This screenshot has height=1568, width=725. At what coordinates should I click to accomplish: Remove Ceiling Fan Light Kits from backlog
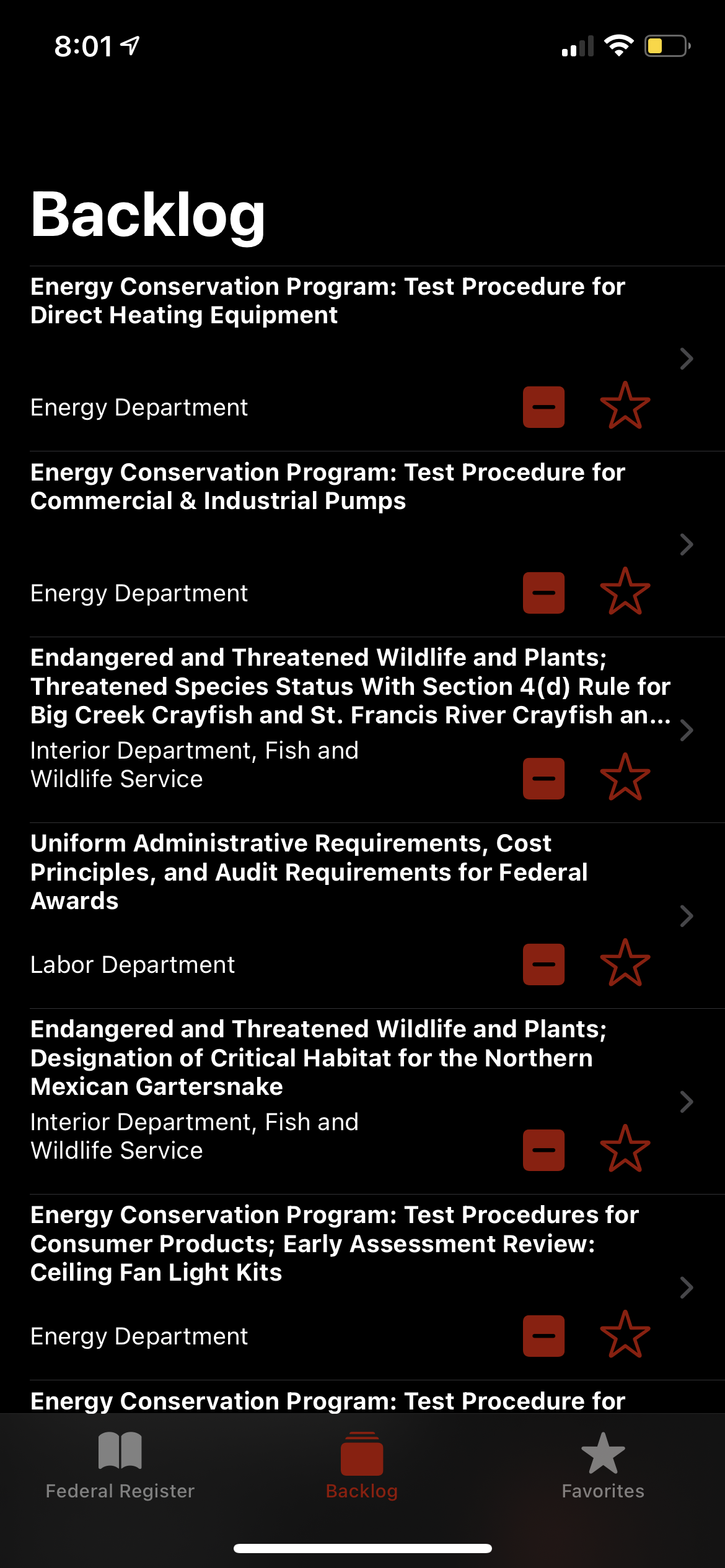point(543,1336)
